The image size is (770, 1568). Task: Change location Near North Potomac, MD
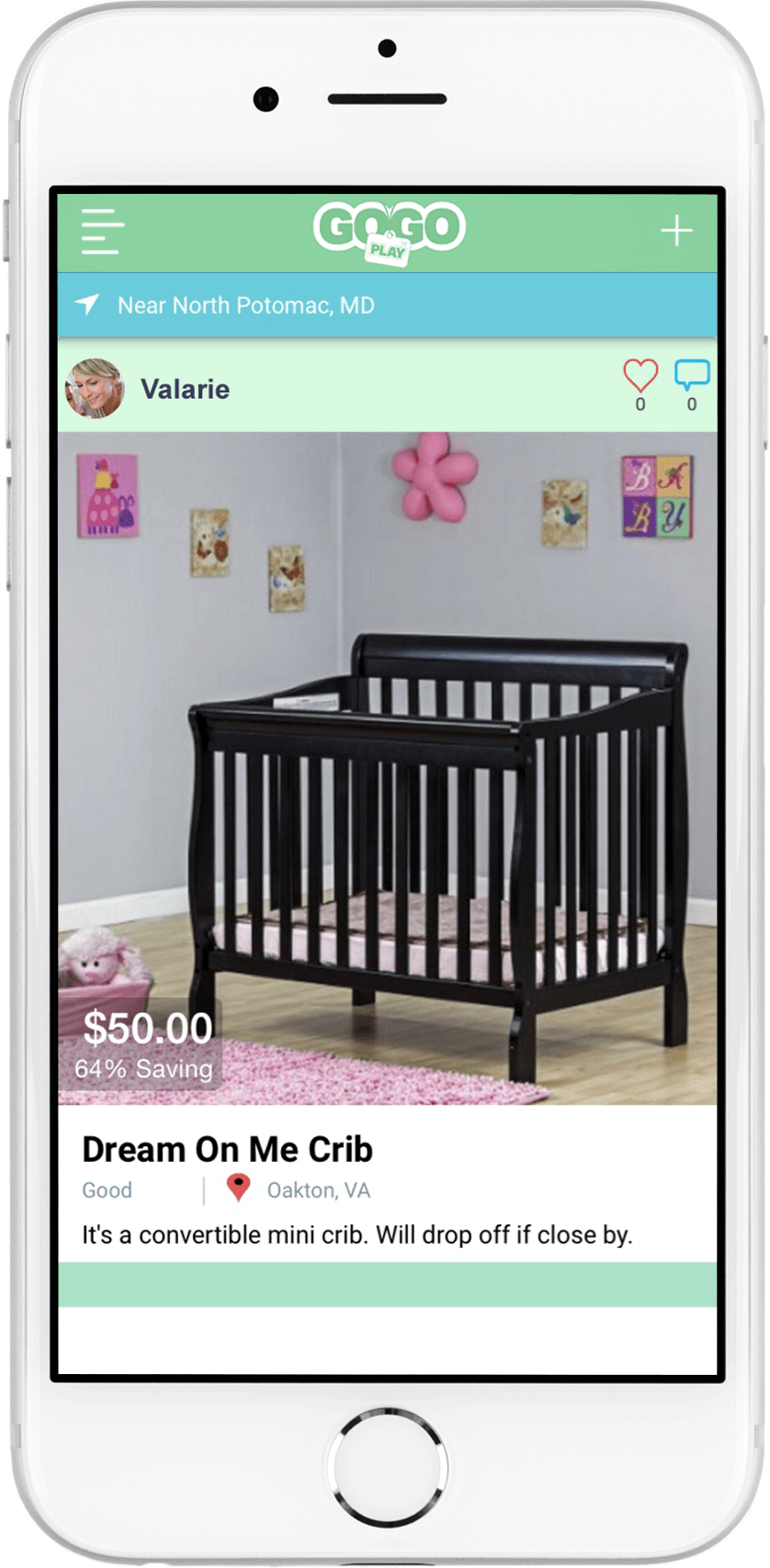coord(245,305)
